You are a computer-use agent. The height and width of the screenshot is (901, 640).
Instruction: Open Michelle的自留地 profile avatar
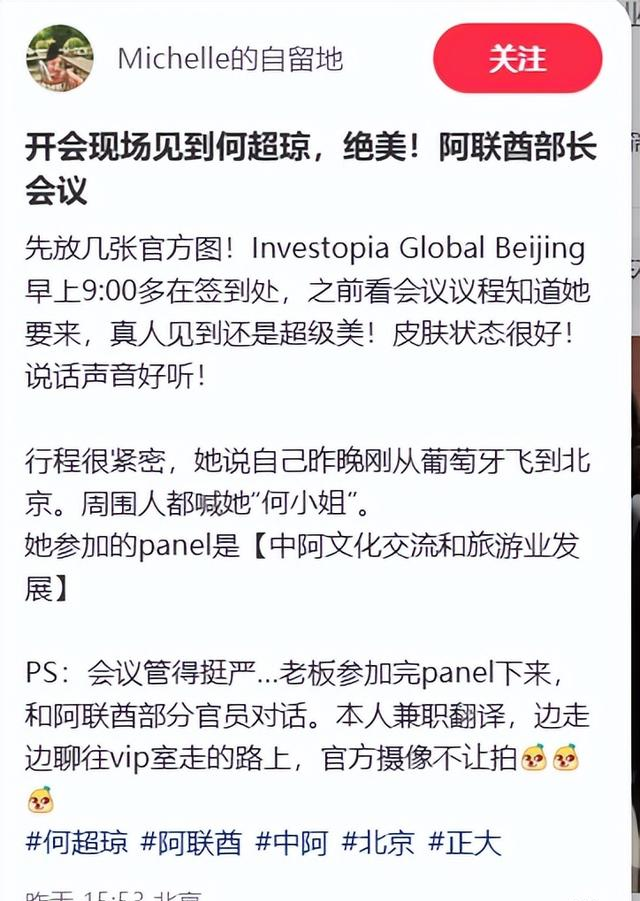[60, 58]
